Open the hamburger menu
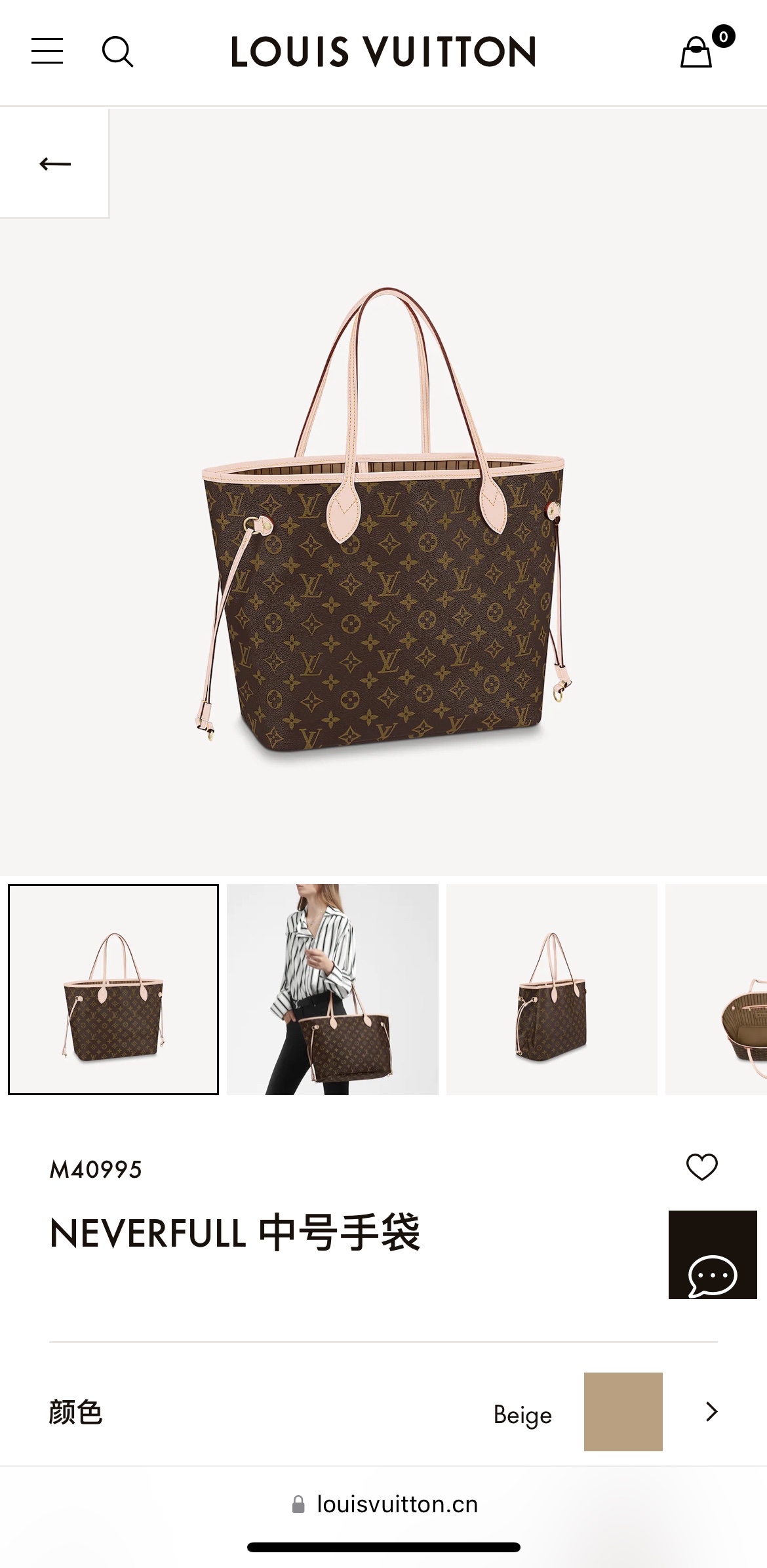Screen dimensions: 767x1568 [47, 51]
